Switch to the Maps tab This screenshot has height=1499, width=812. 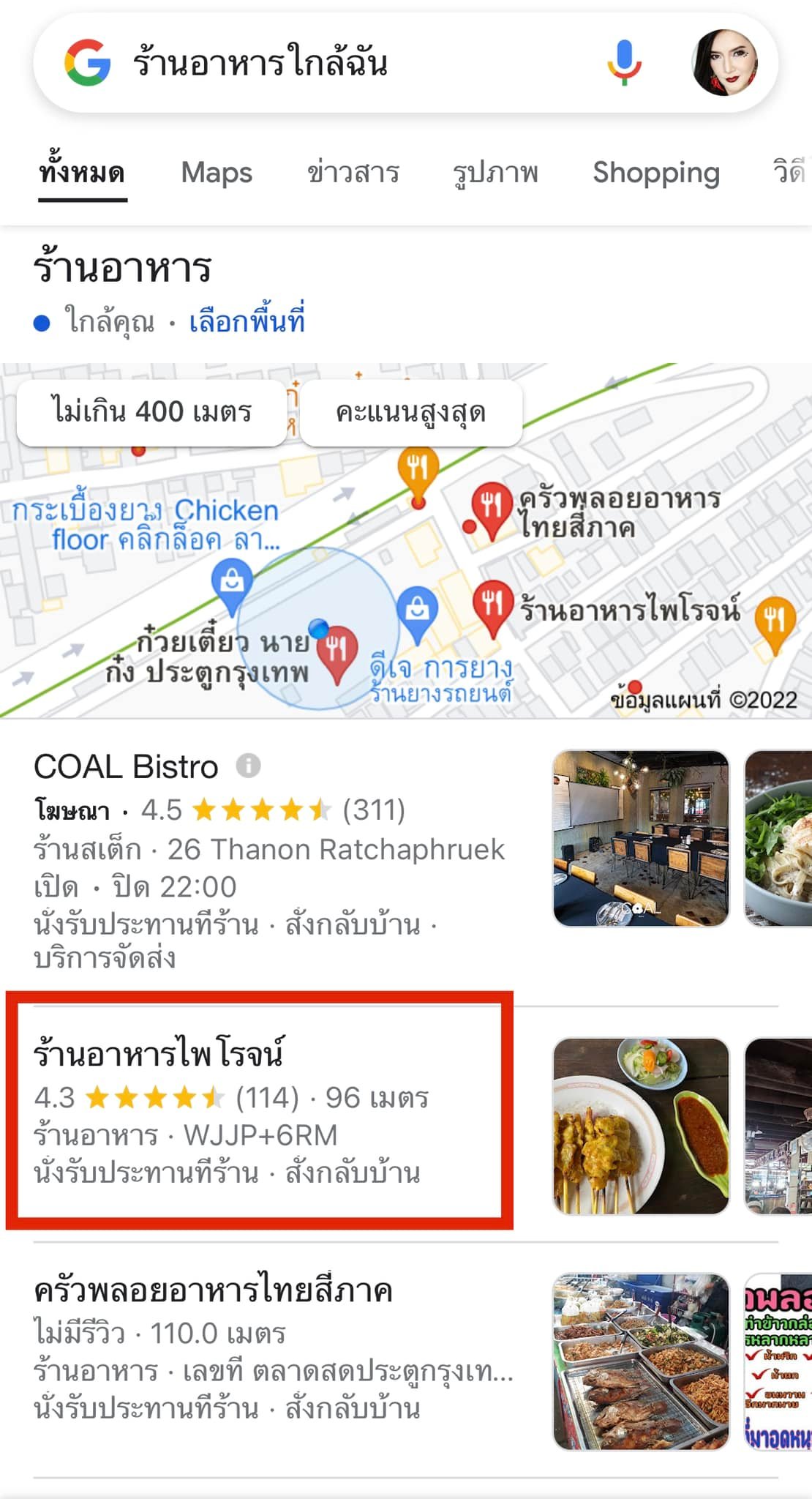[x=217, y=173]
